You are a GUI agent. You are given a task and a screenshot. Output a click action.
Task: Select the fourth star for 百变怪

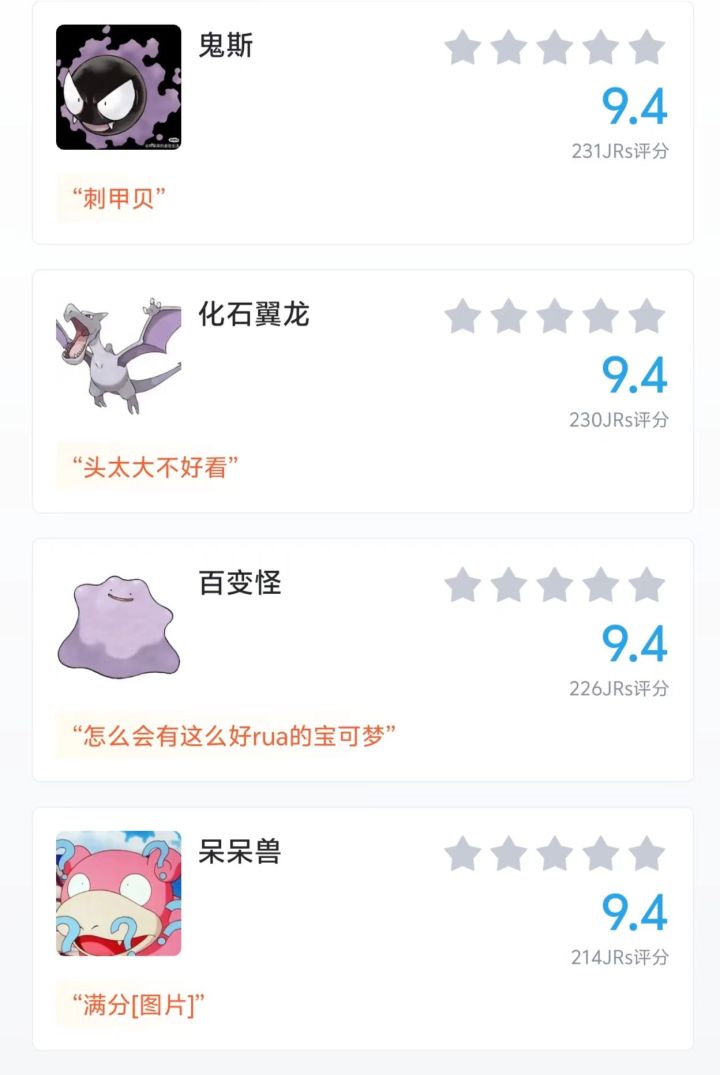click(600, 583)
